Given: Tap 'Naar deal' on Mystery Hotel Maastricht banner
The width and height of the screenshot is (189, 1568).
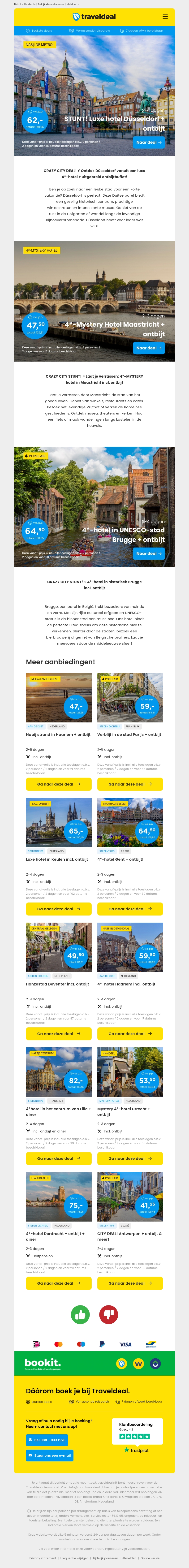Looking at the screenshot, I should [149, 348].
